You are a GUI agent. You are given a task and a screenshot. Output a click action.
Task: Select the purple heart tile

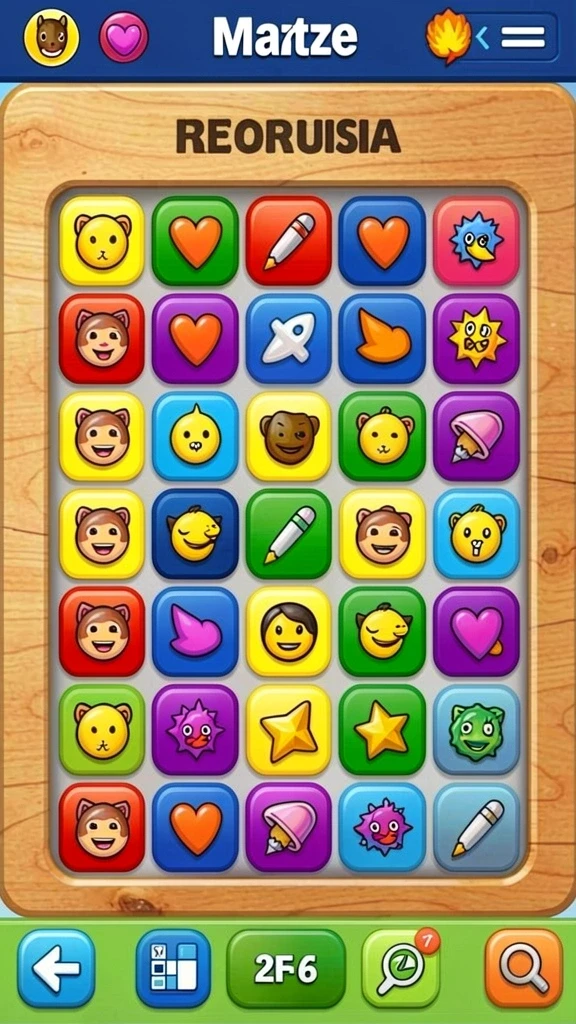pyautogui.click(x=476, y=632)
